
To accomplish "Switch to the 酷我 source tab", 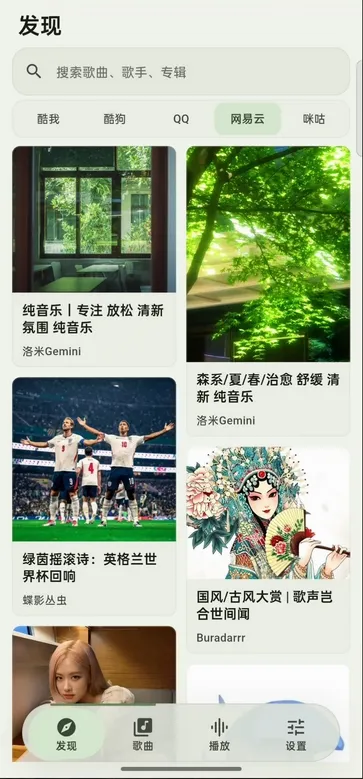I will pos(48,119).
